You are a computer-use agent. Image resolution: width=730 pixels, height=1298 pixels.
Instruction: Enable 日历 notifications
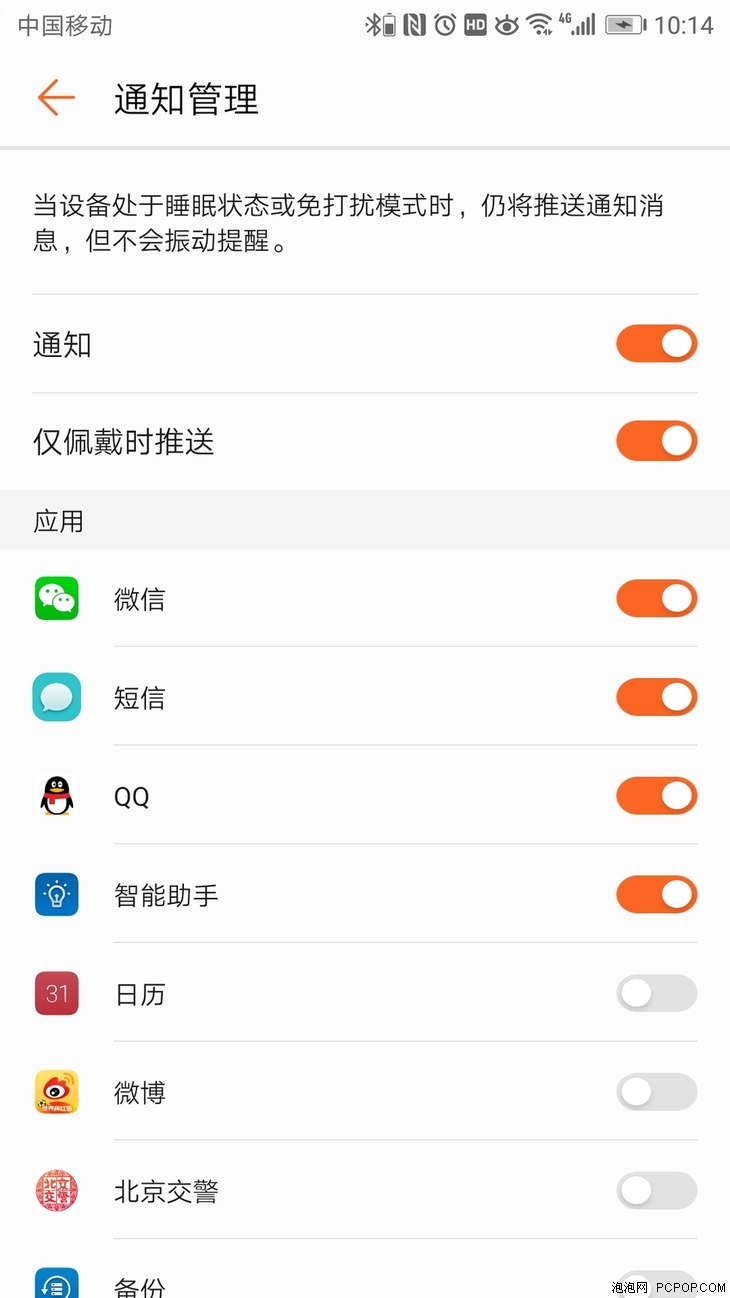[656, 993]
